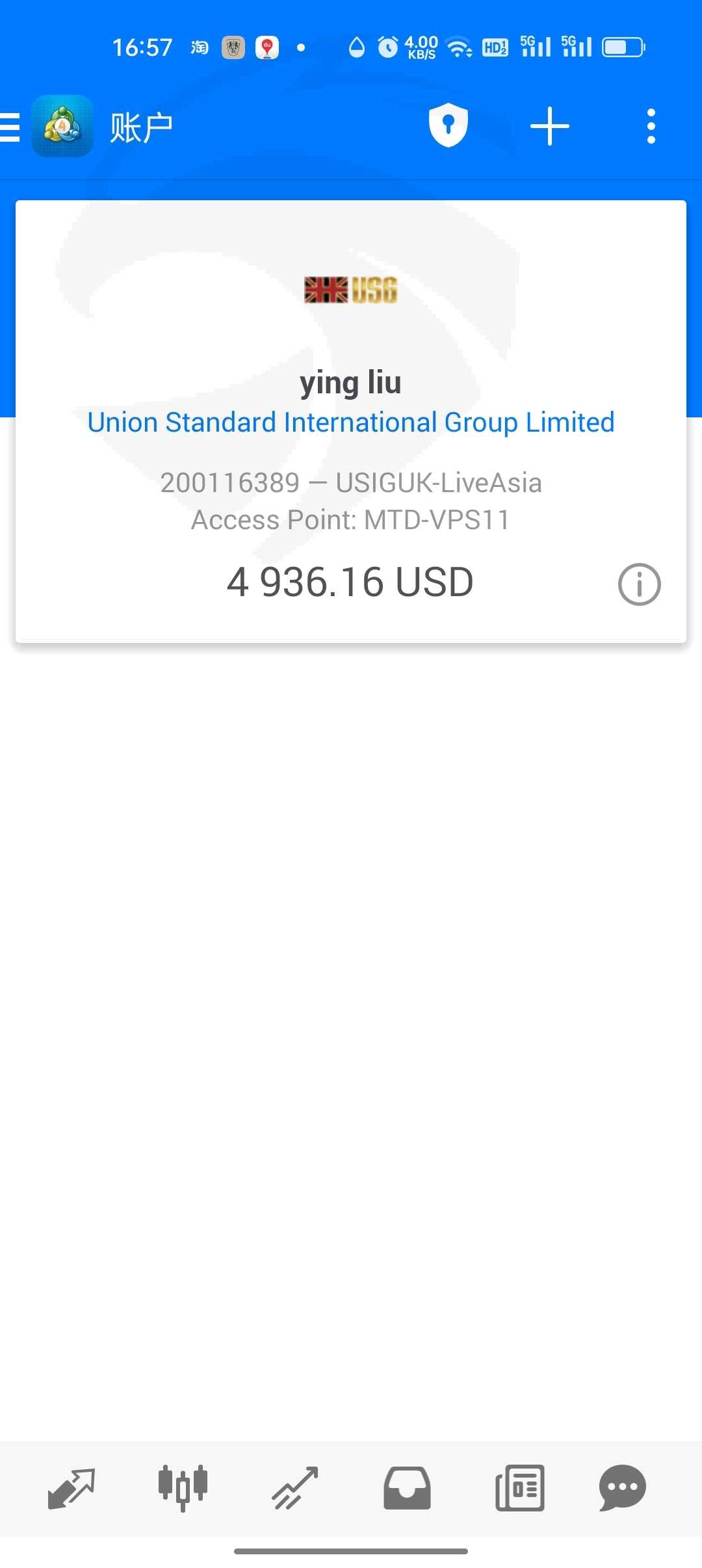Image resolution: width=702 pixels, height=1568 pixels.
Task: Tap the shield security icon
Action: (x=448, y=125)
